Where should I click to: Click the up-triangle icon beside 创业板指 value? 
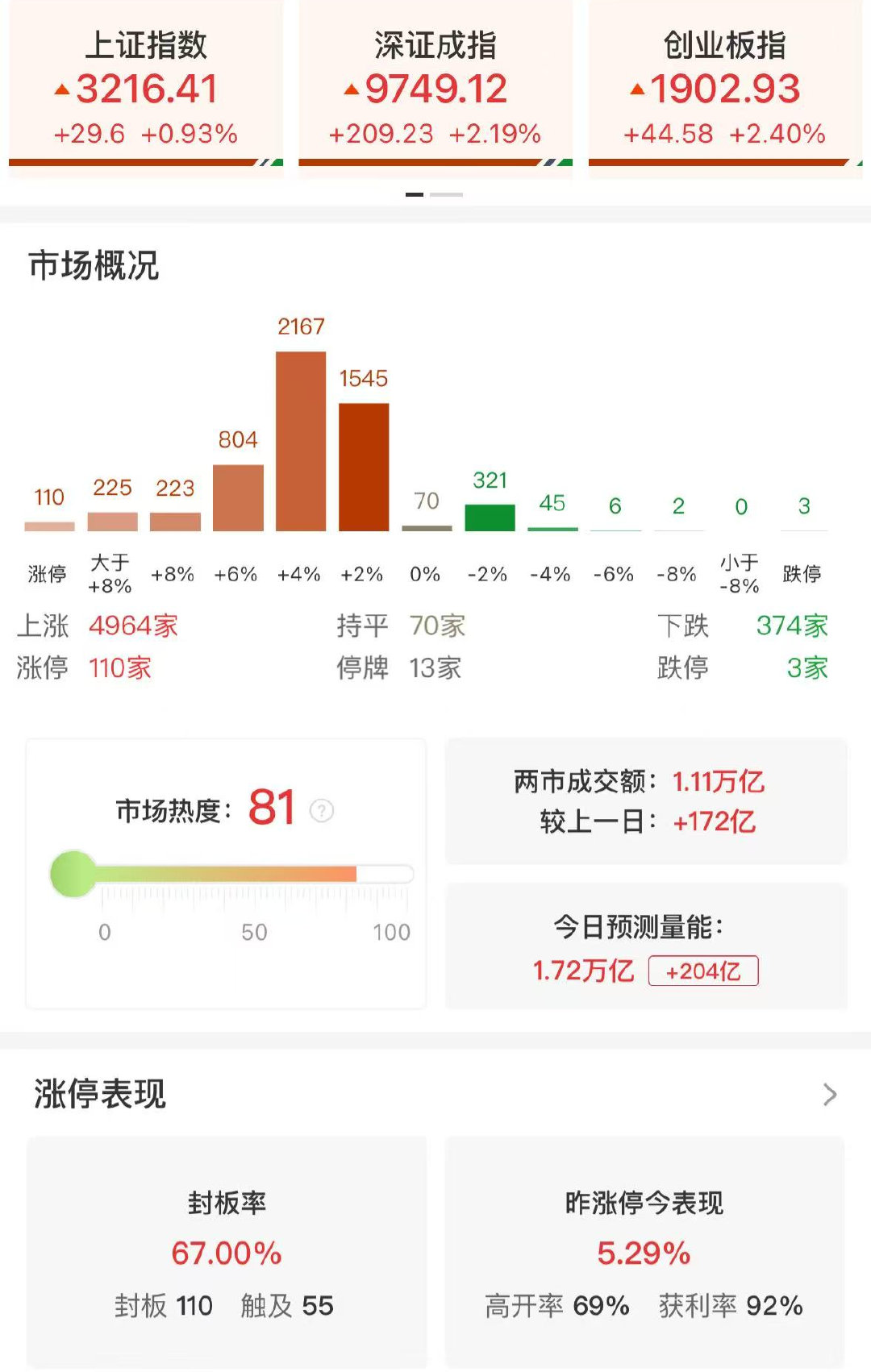pos(640,89)
